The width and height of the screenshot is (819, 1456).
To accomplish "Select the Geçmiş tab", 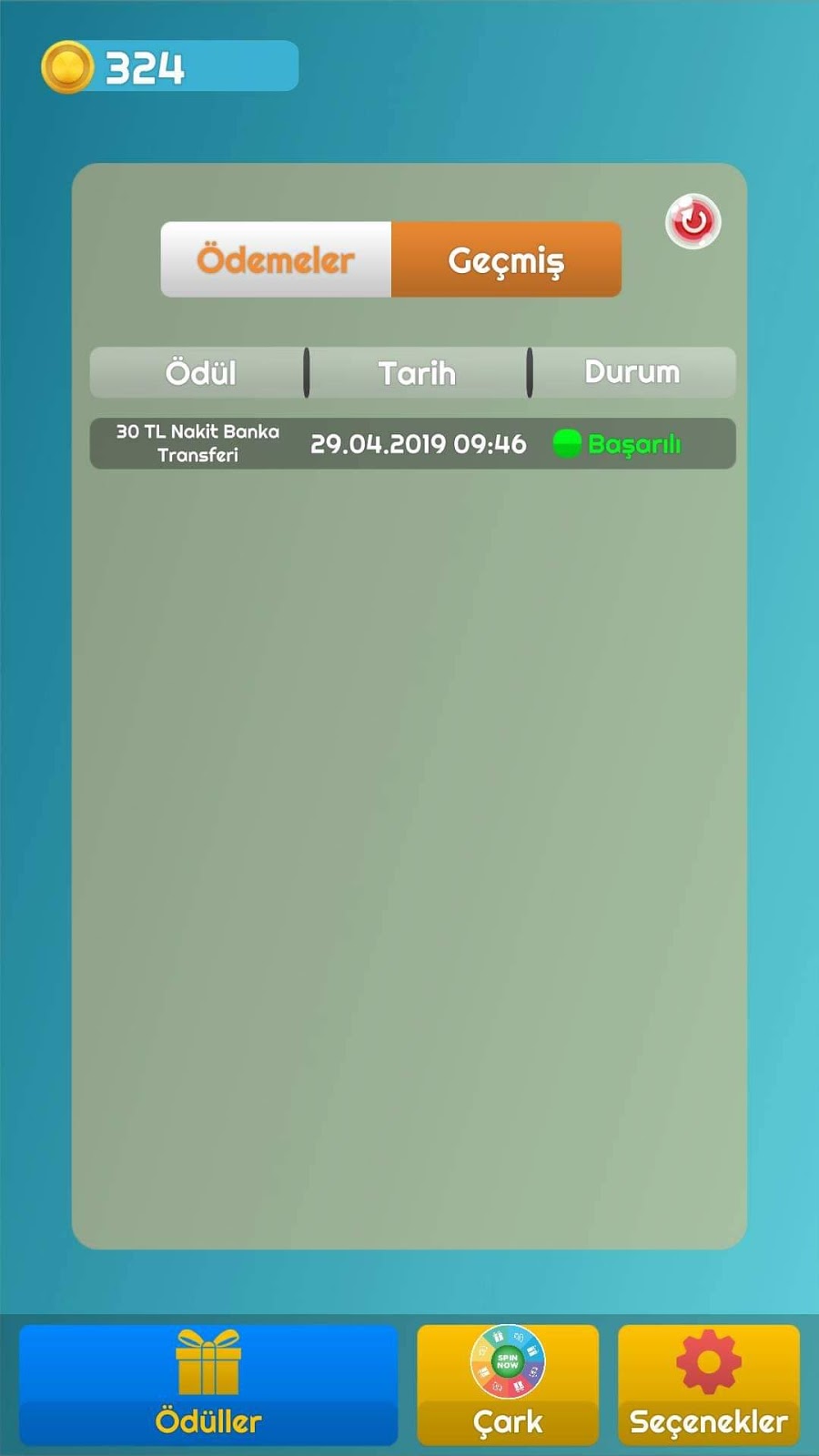I will click(x=506, y=259).
